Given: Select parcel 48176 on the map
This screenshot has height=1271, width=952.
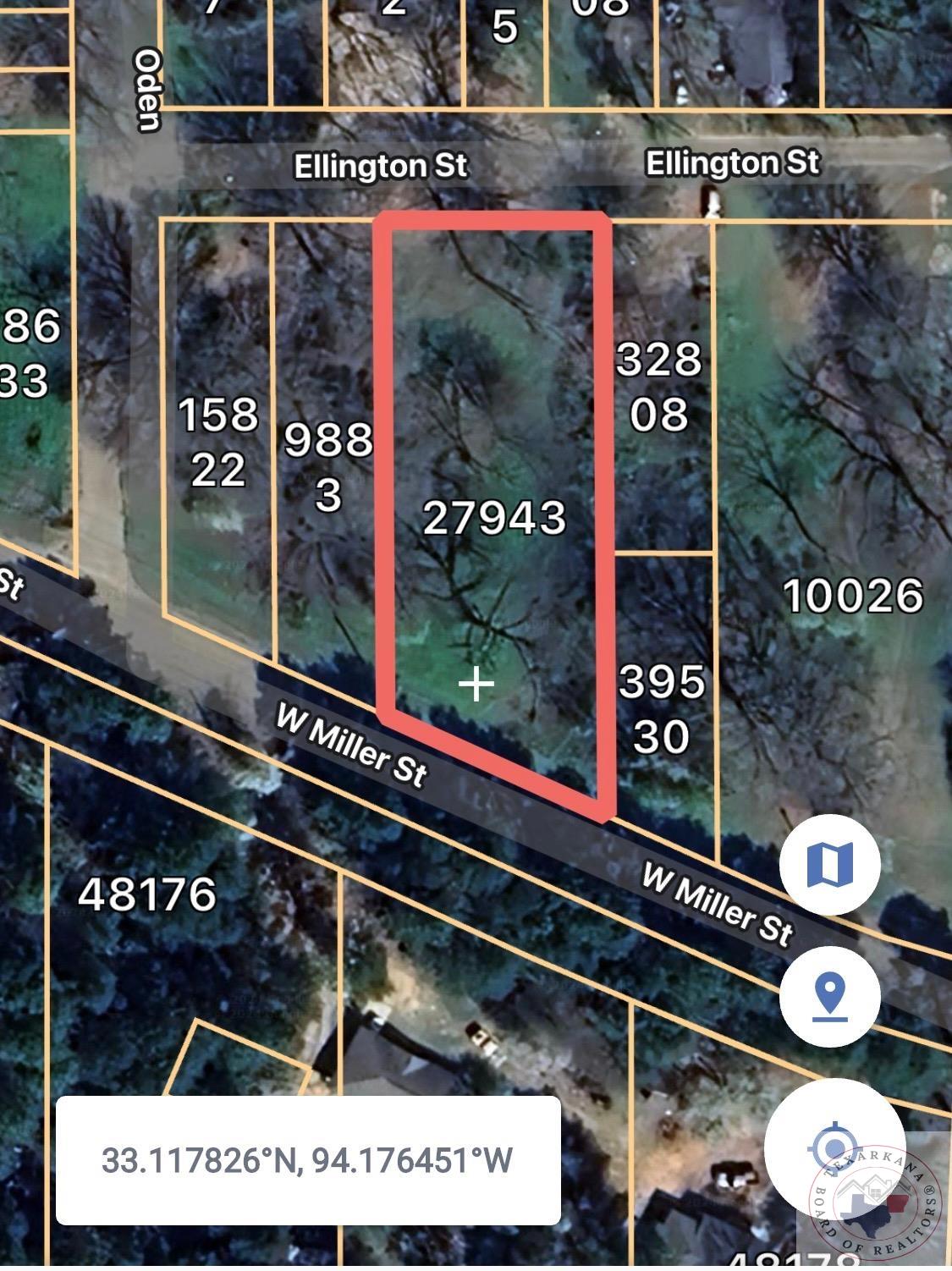Looking at the screenshot, I should pyautogui.click(x=147, y=894).
